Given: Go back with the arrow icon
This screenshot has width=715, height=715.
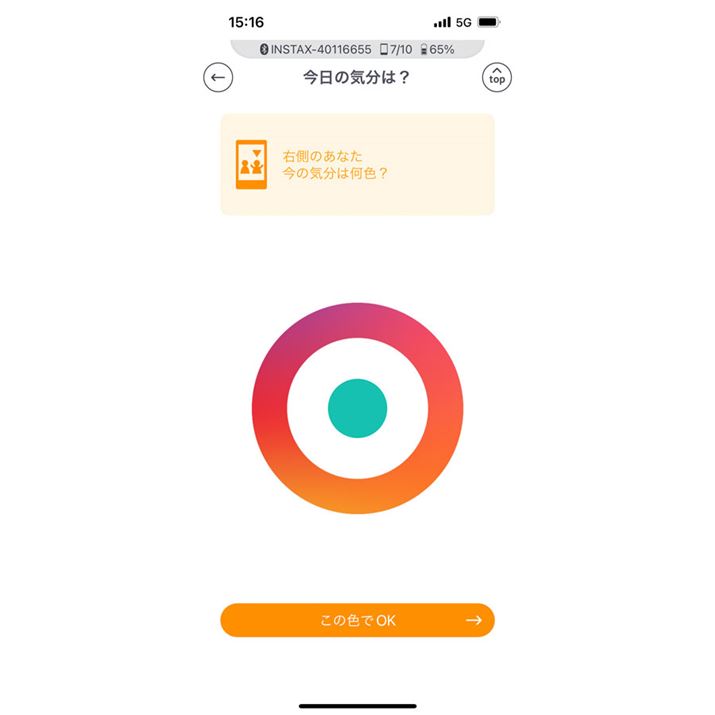Looking at the screenshot, I should click(x=218, y=78).
